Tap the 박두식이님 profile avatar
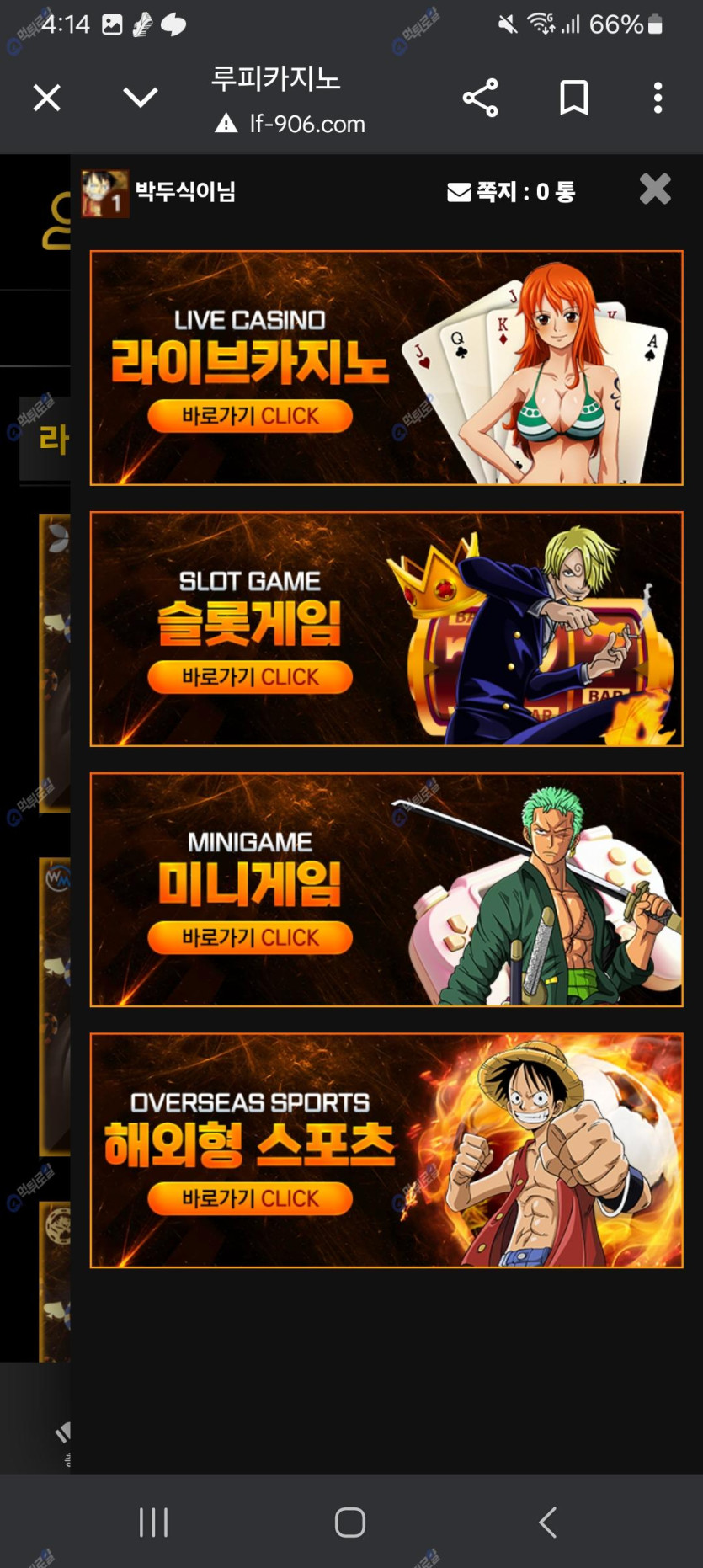The height and width of the screenshot is (1568, 703). [x=104, y=193]
